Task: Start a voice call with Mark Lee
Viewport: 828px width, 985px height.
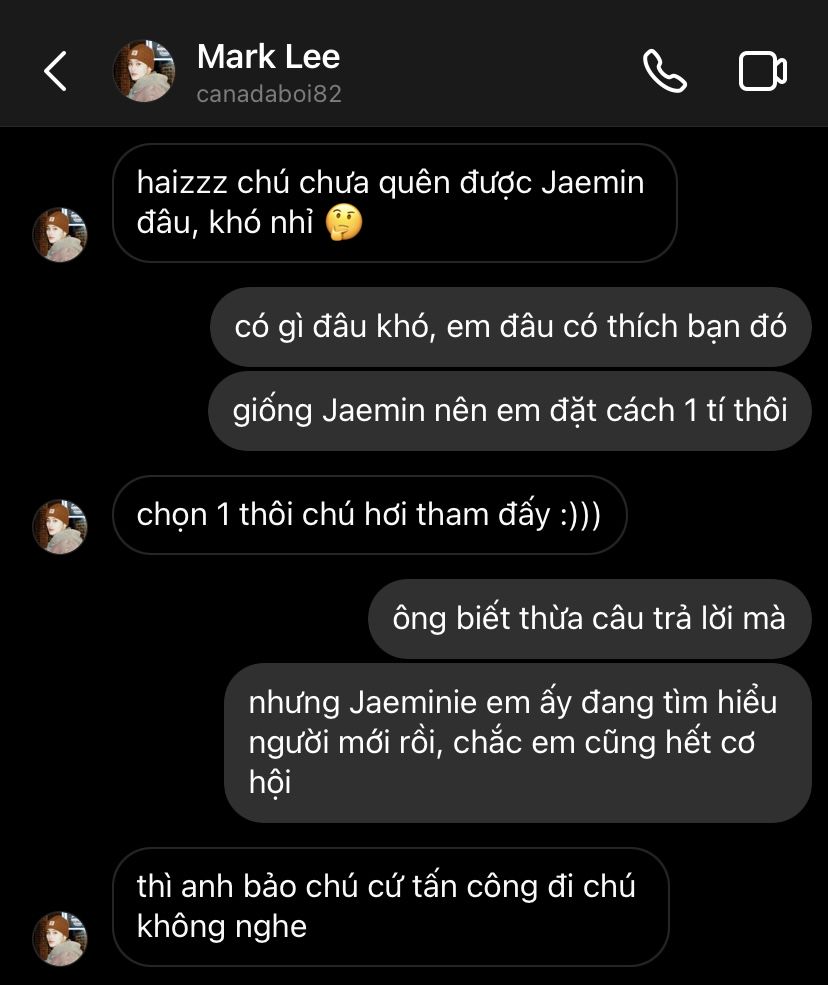Action: coord(664,71)
